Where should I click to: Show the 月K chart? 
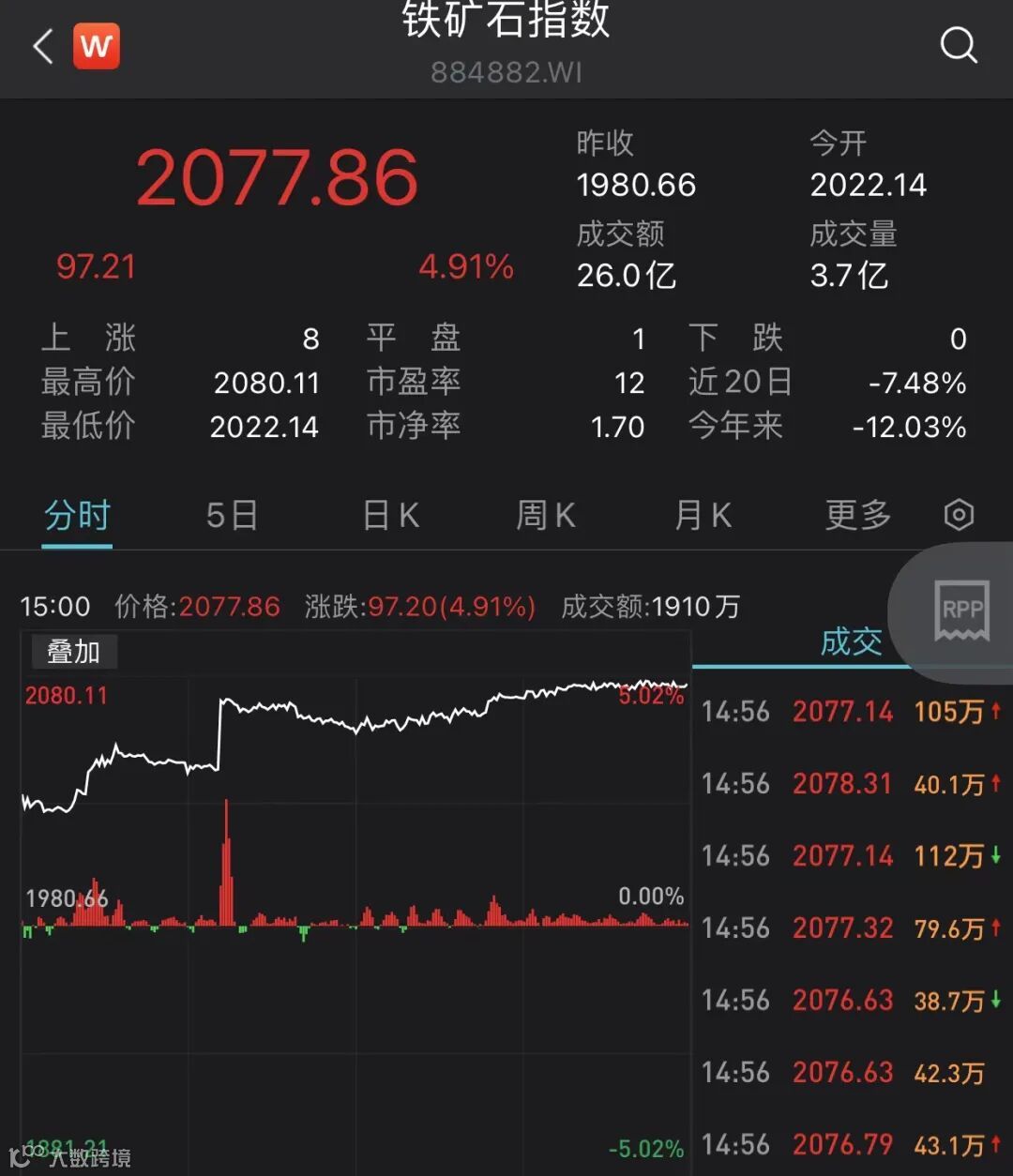click(703, 516)
